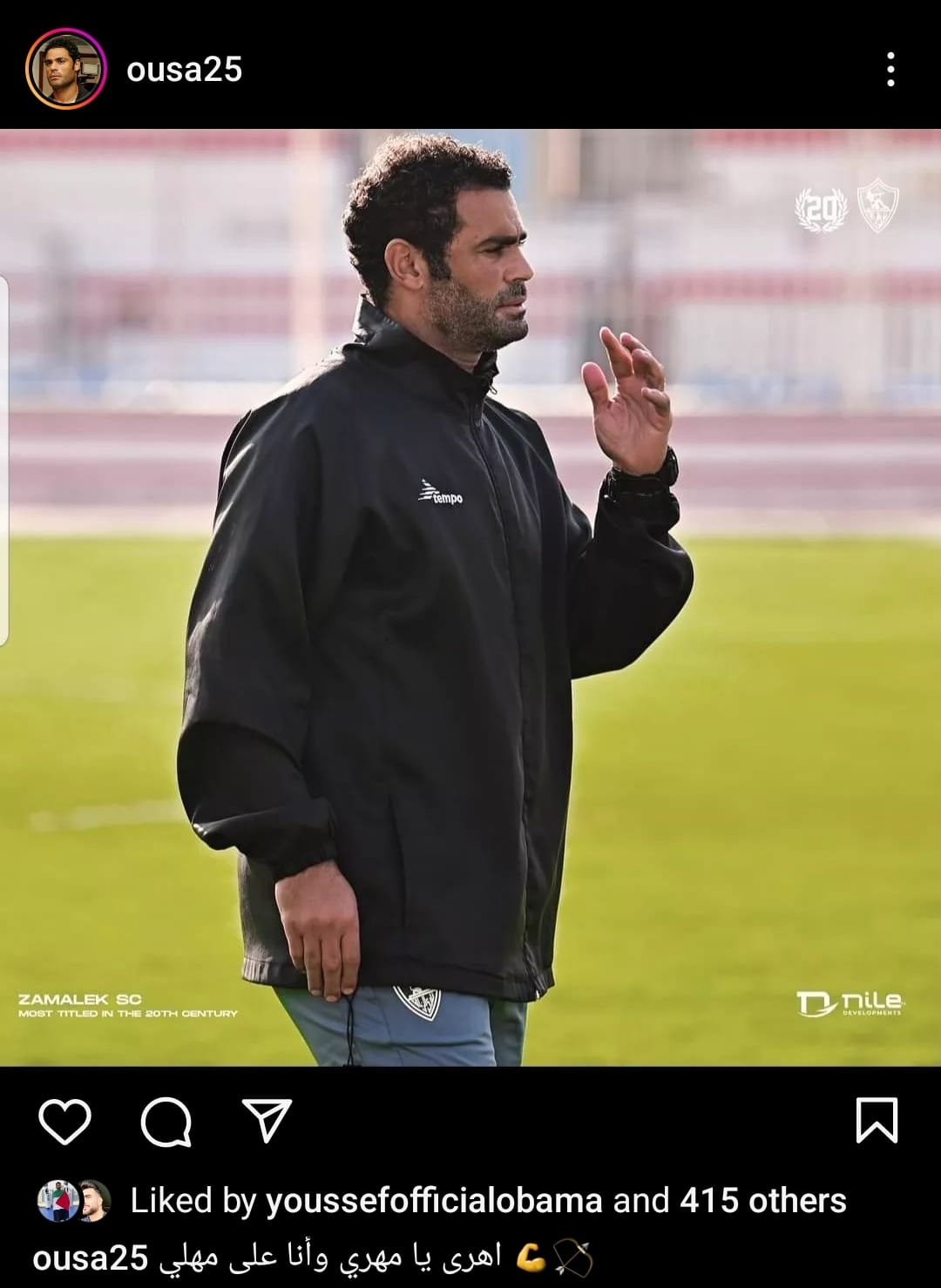The width and height of the screenshot is (941, 1288).
Task: Open ousa25's profile picture story
Action: click(x=65, y=69)
